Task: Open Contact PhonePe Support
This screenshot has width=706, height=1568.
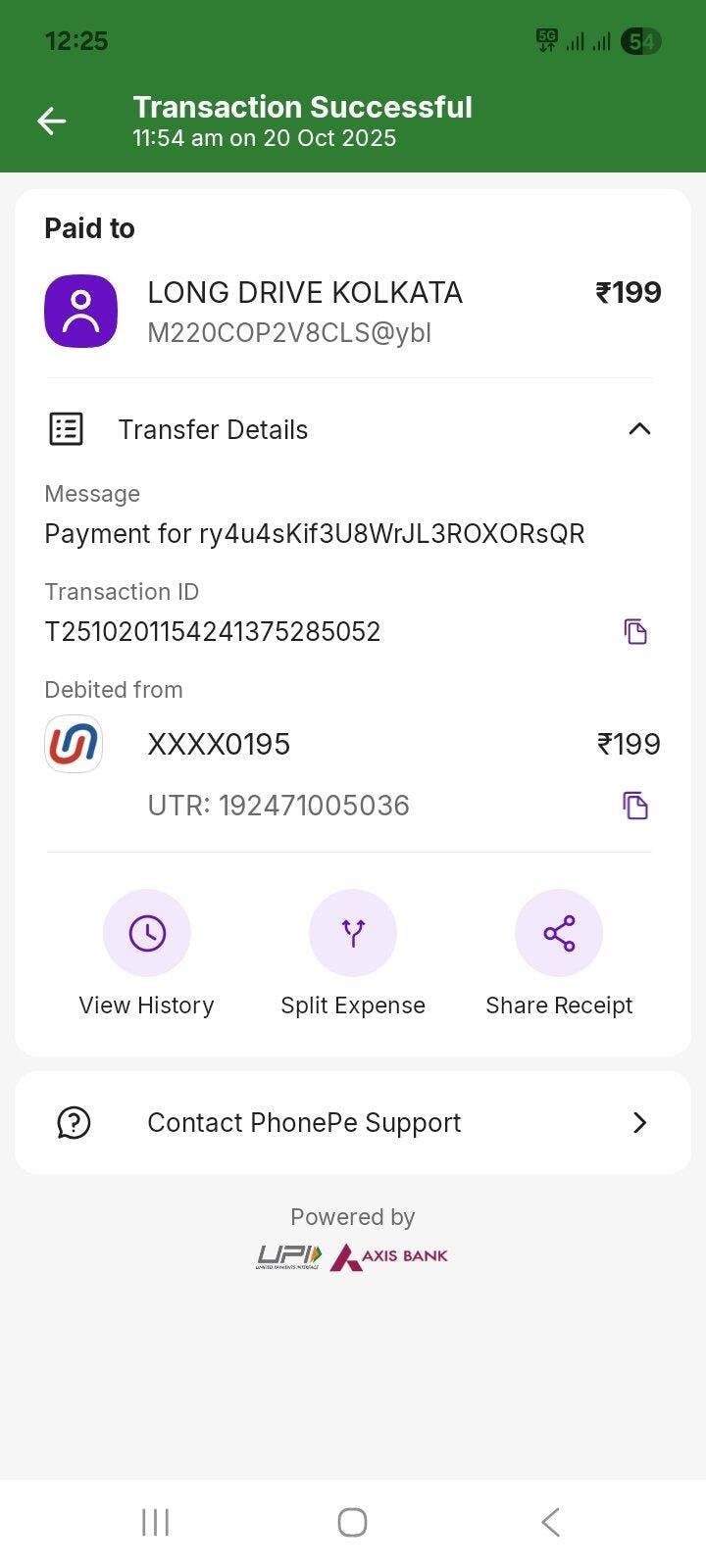Action: point(353,1122)
